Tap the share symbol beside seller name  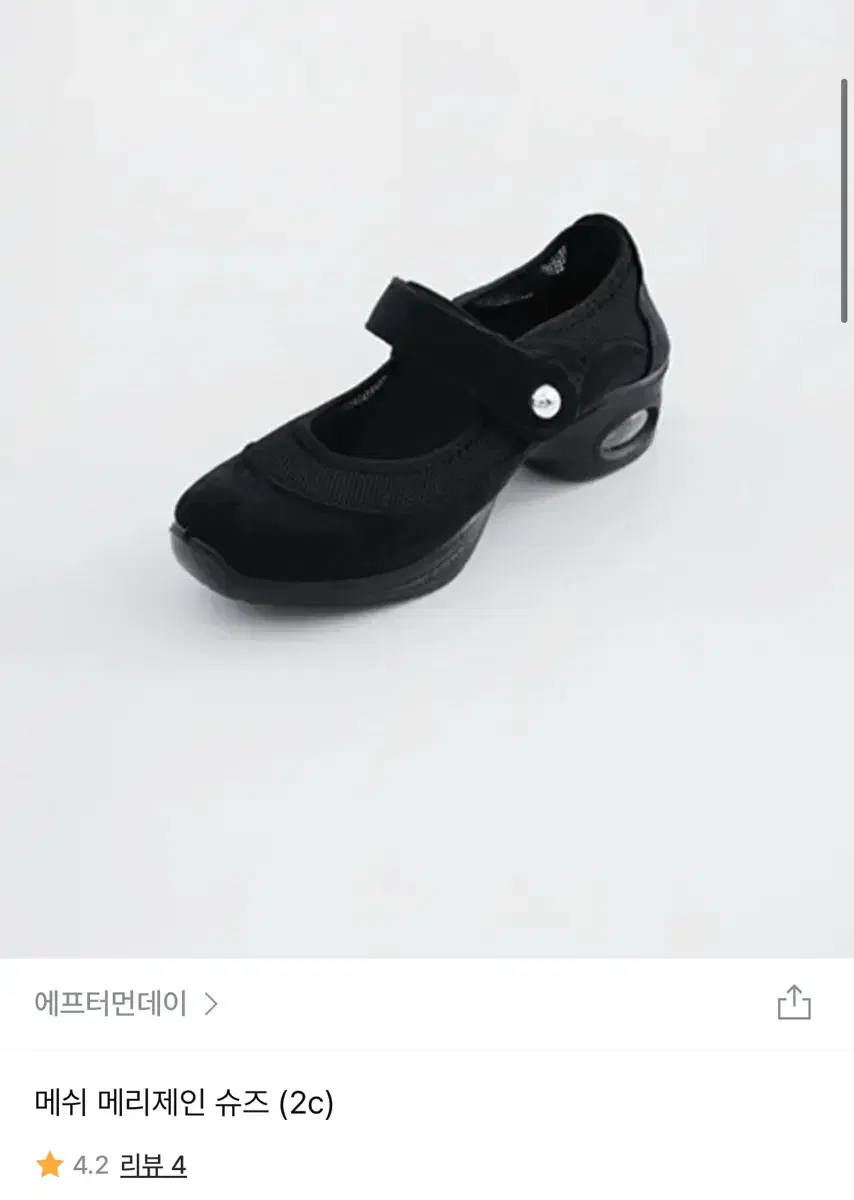(x=795, y=1001)
